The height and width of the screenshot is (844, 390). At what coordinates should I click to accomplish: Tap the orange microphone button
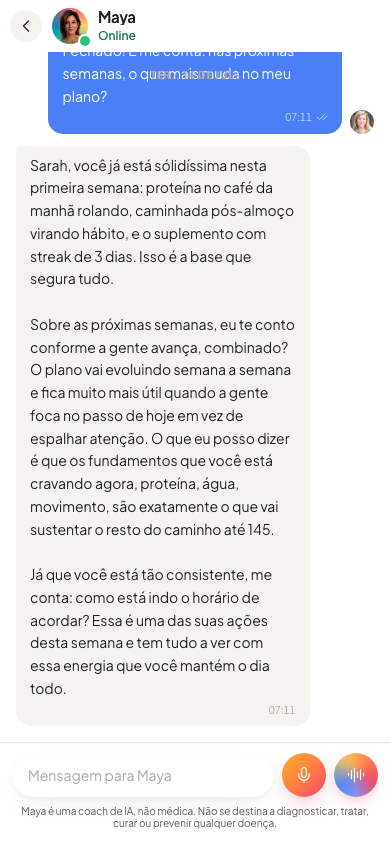pos(304,775)
